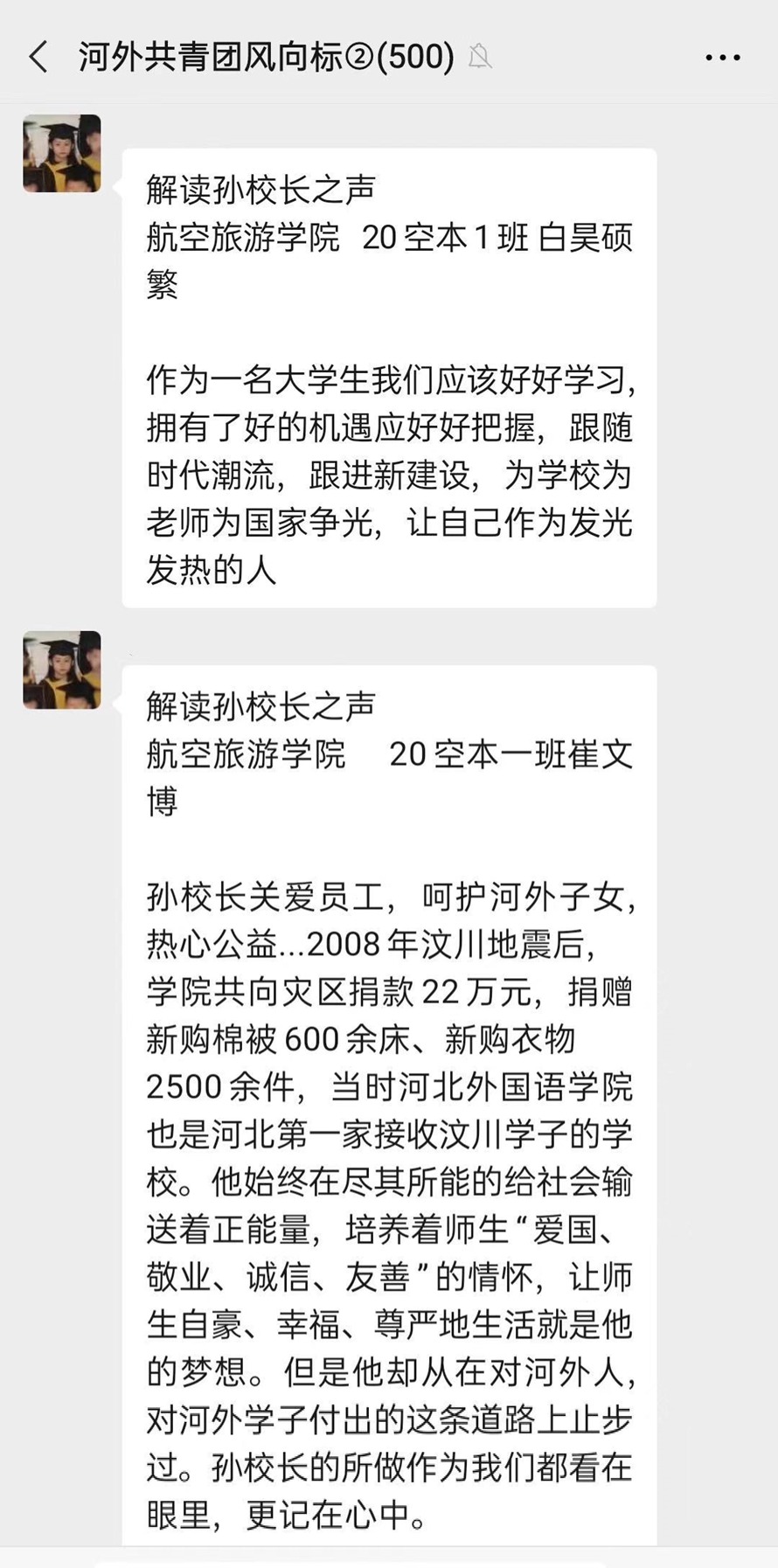The height and width of the screenshot is (1568, 778).
Task: Open the group chat overflow menu
Action: pyautogui.click(x=722, y=58)
